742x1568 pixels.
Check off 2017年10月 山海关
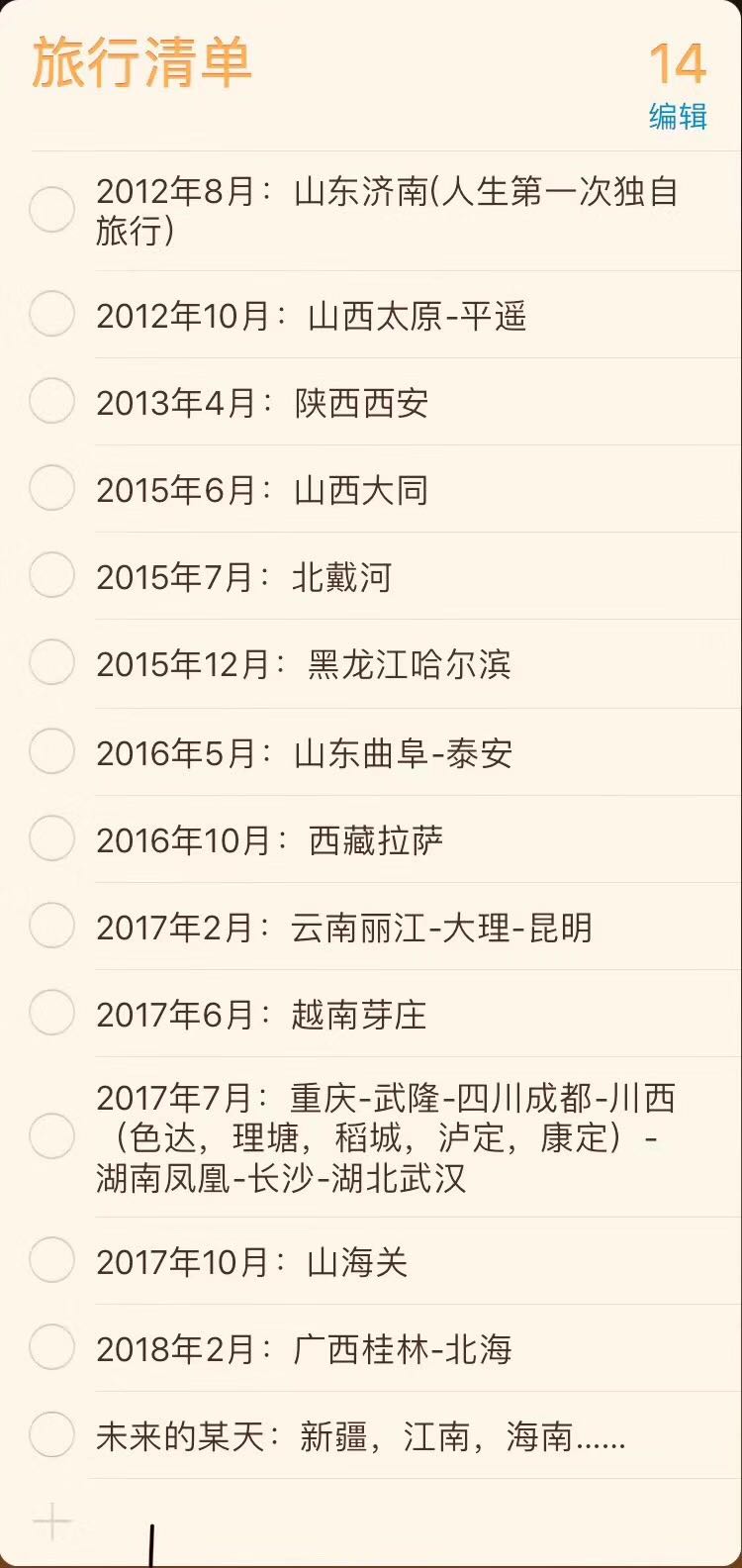[x=52, y=1260]
